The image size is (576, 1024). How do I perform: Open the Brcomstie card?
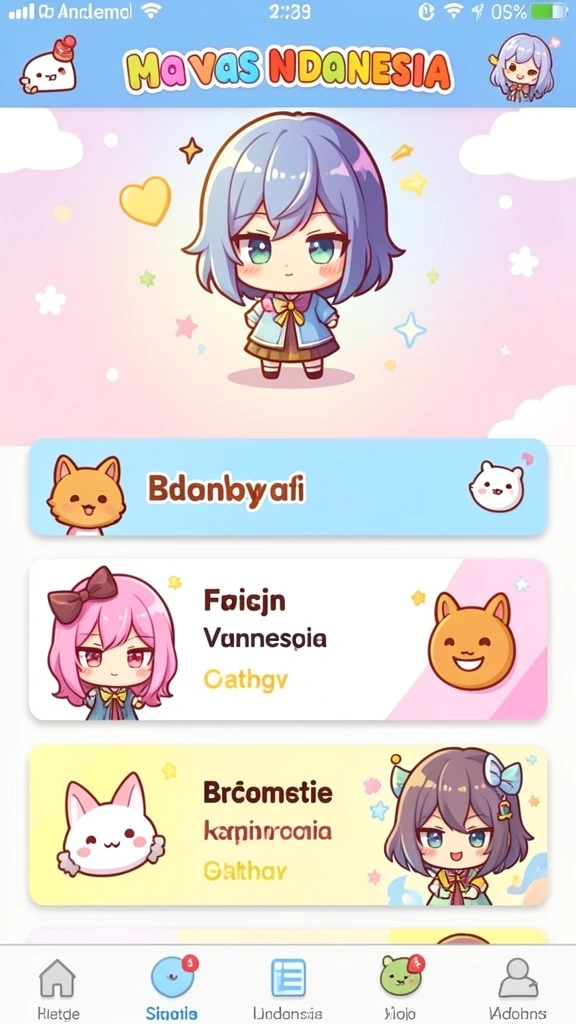287,825
